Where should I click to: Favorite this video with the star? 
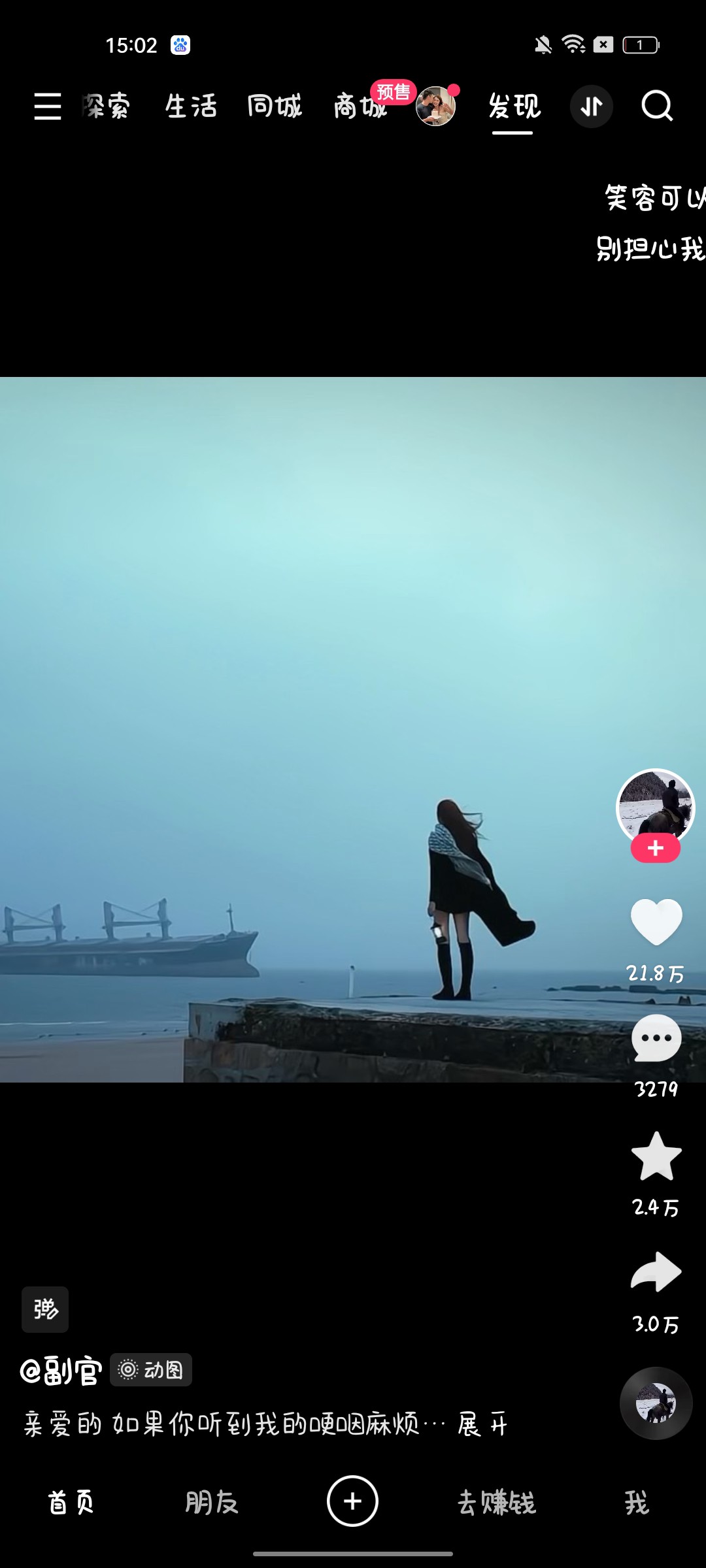coord(656,1156)
